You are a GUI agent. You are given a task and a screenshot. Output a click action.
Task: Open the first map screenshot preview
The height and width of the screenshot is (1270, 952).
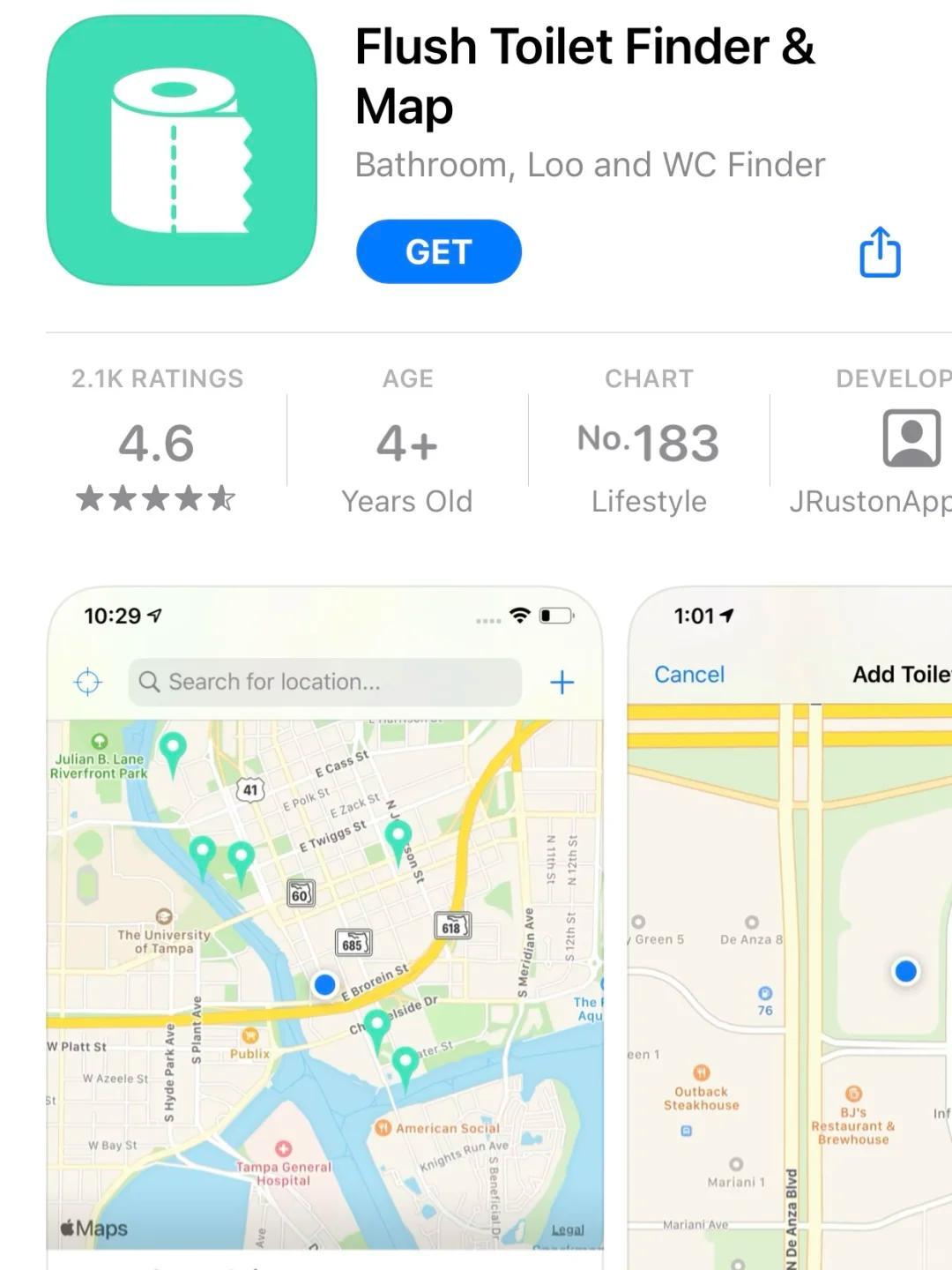pyautogui.click(x=324, y=926)
